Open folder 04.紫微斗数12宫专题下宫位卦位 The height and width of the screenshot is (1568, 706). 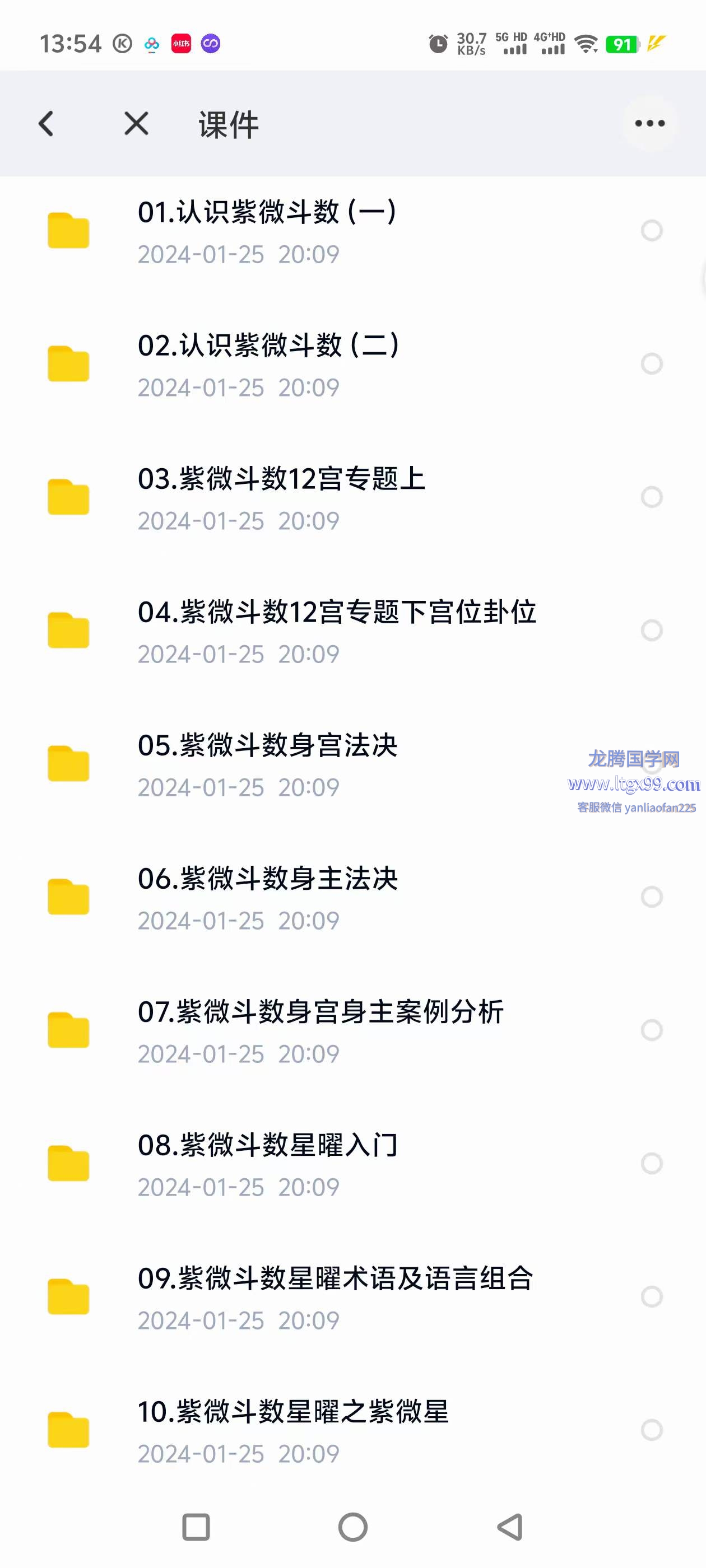[x=352, y=631]
